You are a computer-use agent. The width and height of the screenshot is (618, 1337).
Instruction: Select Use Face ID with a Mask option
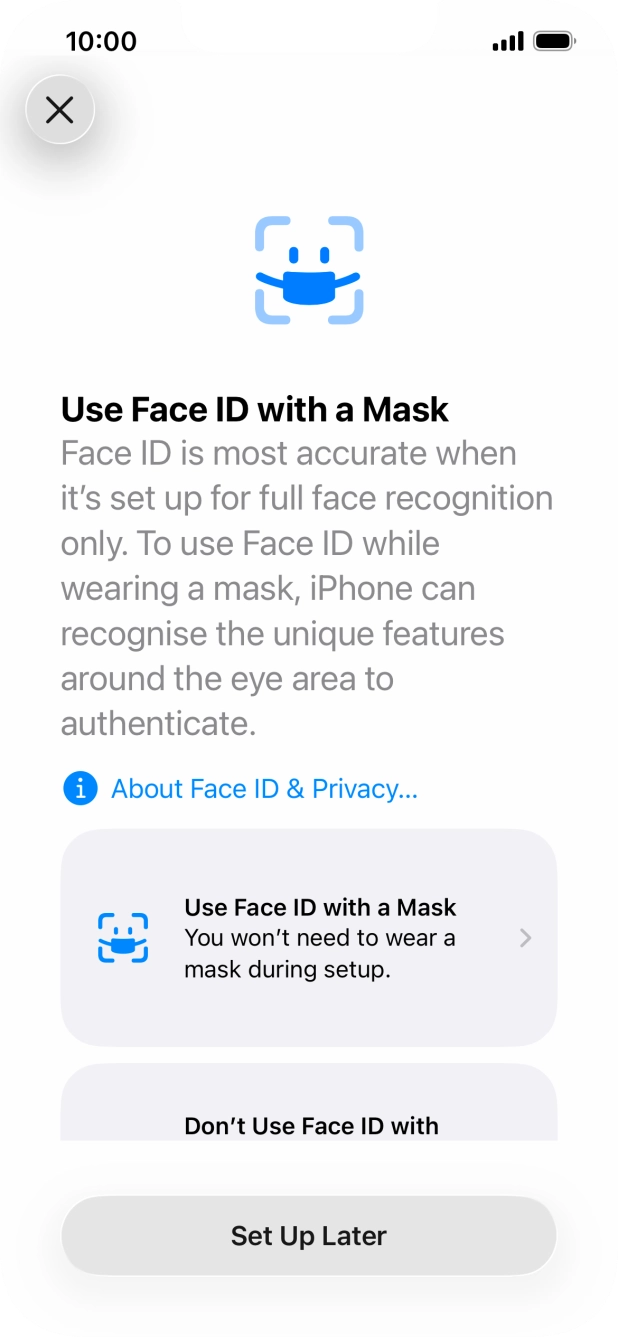309,937
